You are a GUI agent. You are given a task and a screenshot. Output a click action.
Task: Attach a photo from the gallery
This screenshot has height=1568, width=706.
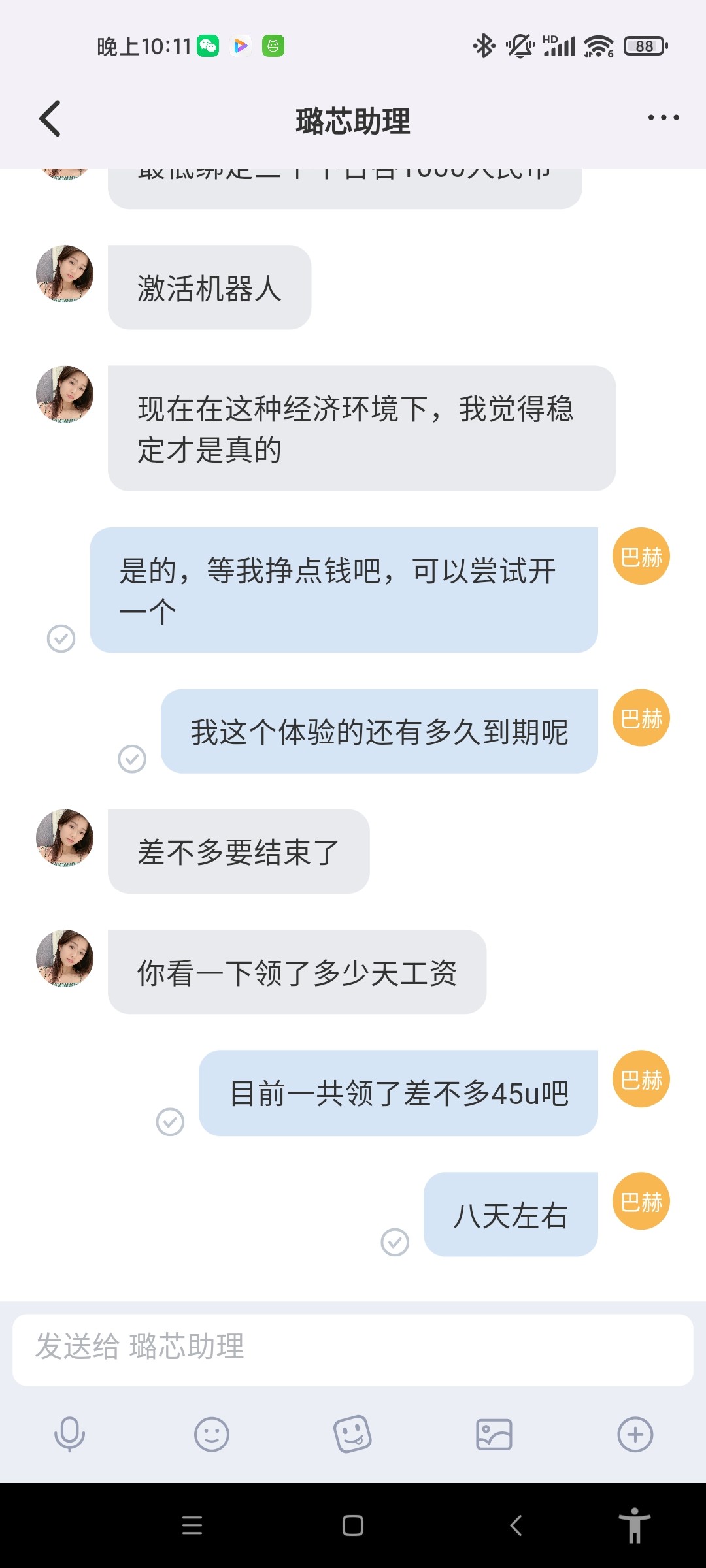tap(494, 1435)
